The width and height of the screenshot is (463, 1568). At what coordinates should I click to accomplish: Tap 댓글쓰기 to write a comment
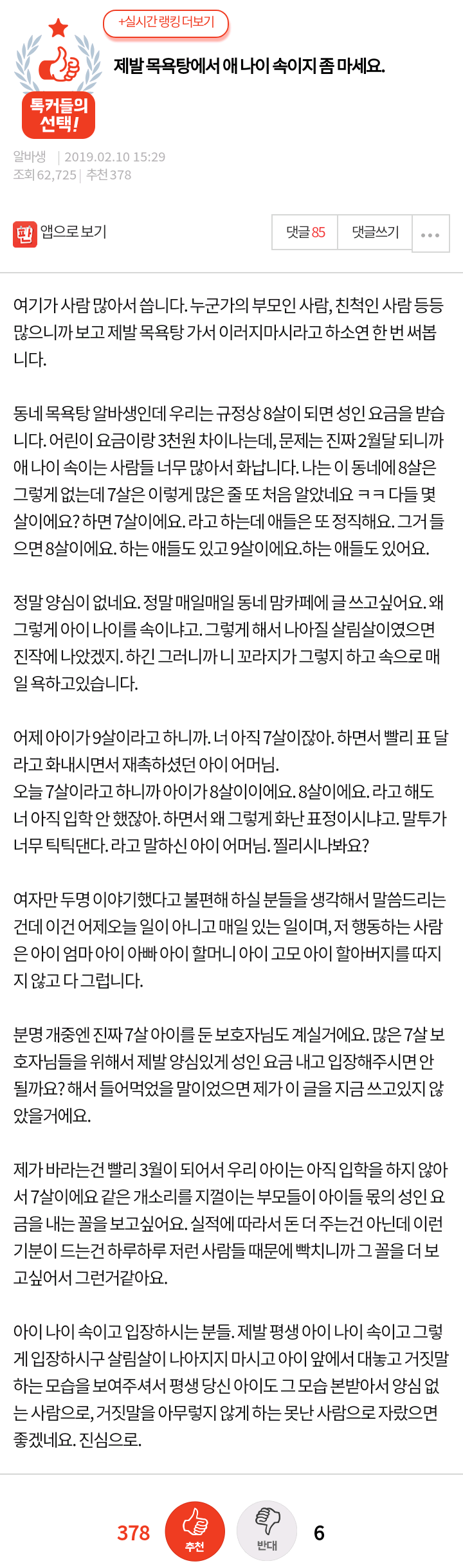[375, 232]
